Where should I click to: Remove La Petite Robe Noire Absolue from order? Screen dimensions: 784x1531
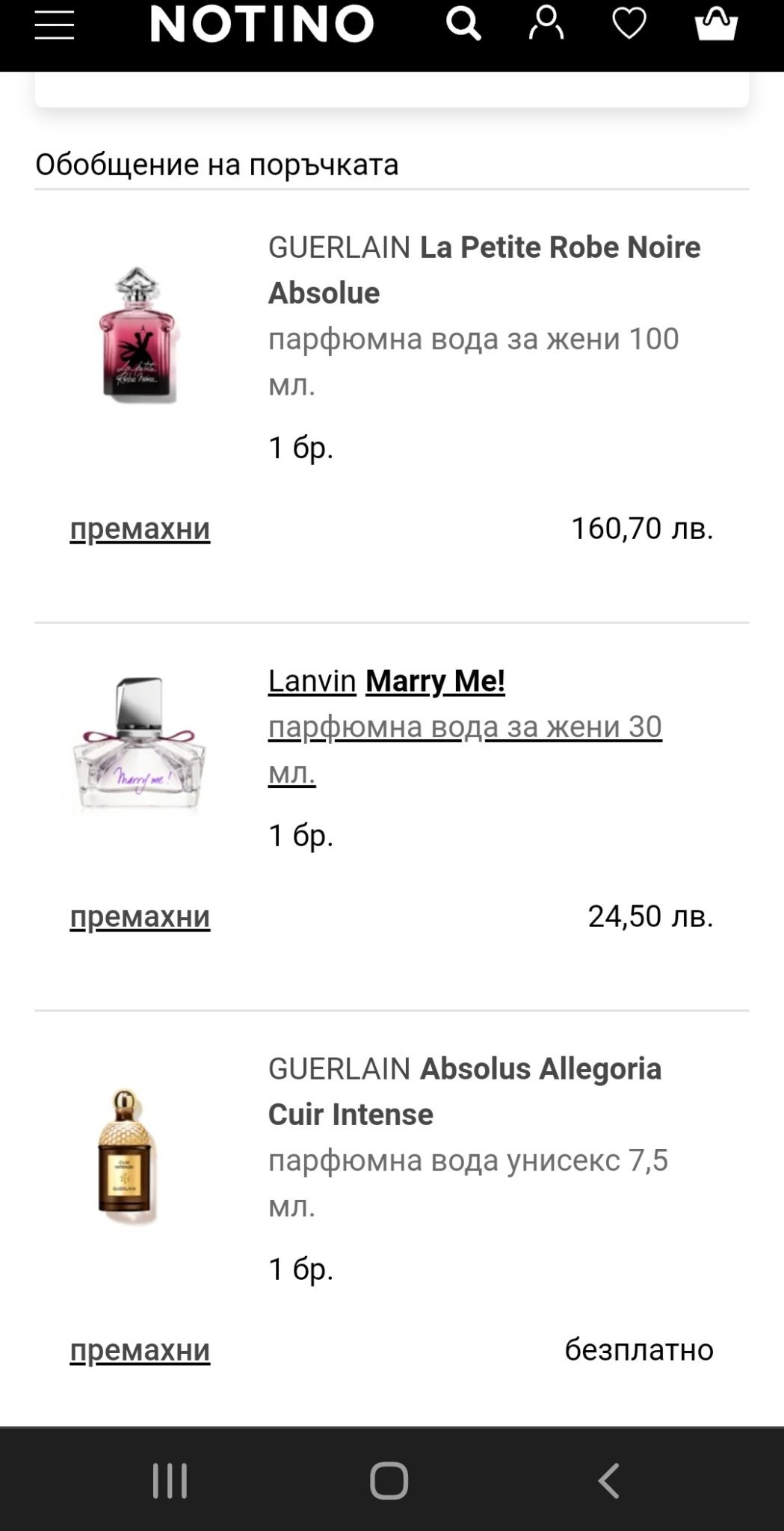click(x=140, y=529)
